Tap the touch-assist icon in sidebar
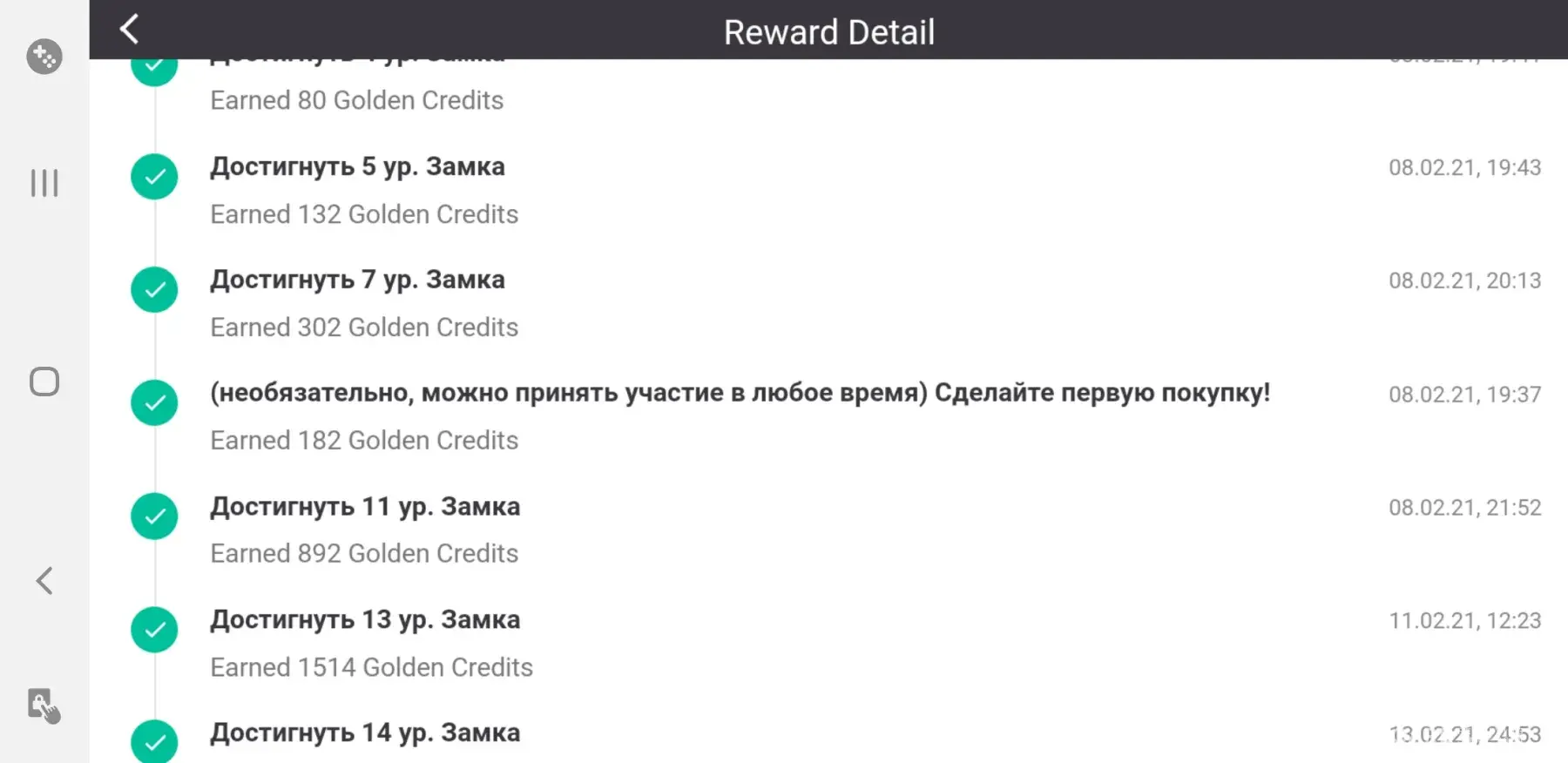The height and width of the screenshot is (763, 1568). point(44,706)
